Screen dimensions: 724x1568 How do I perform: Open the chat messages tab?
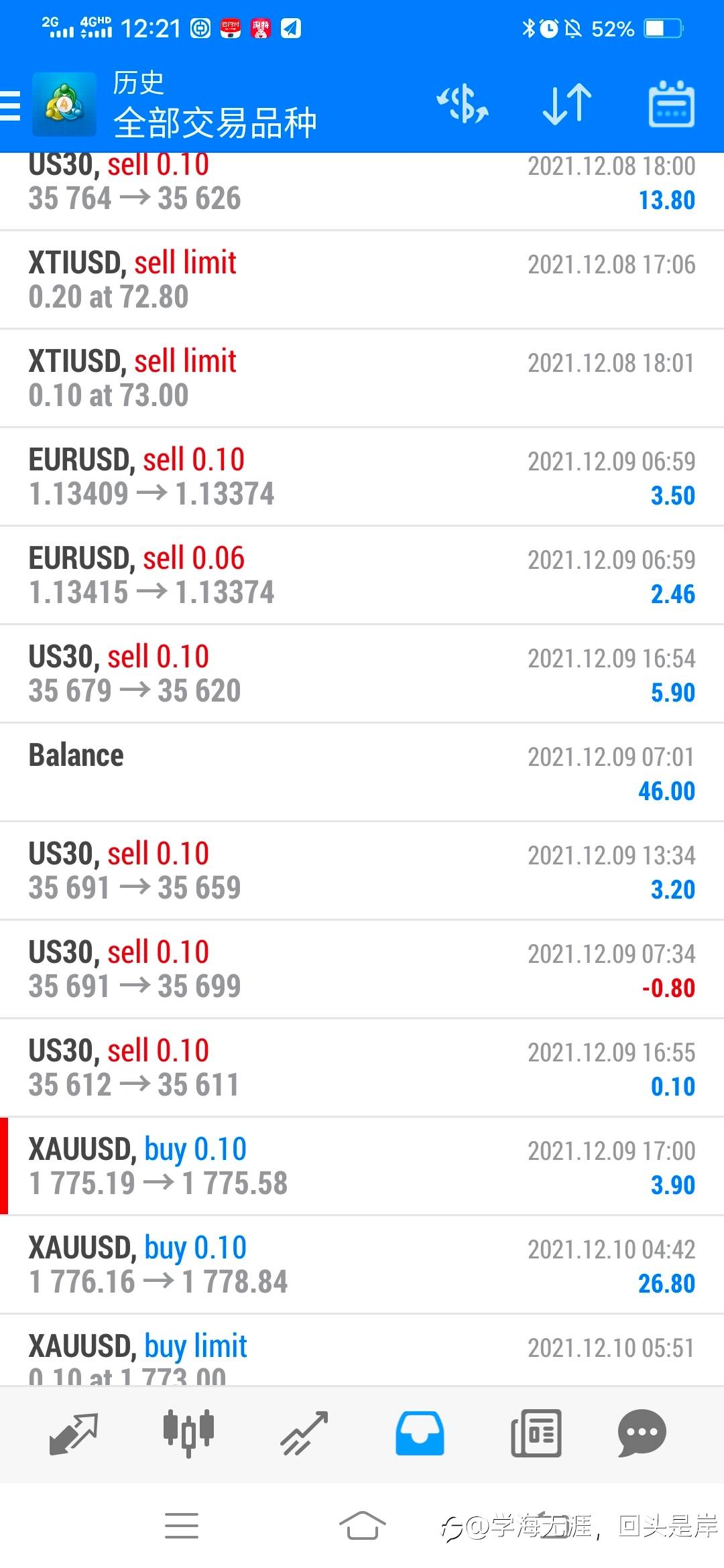(x=642, y=1433)
